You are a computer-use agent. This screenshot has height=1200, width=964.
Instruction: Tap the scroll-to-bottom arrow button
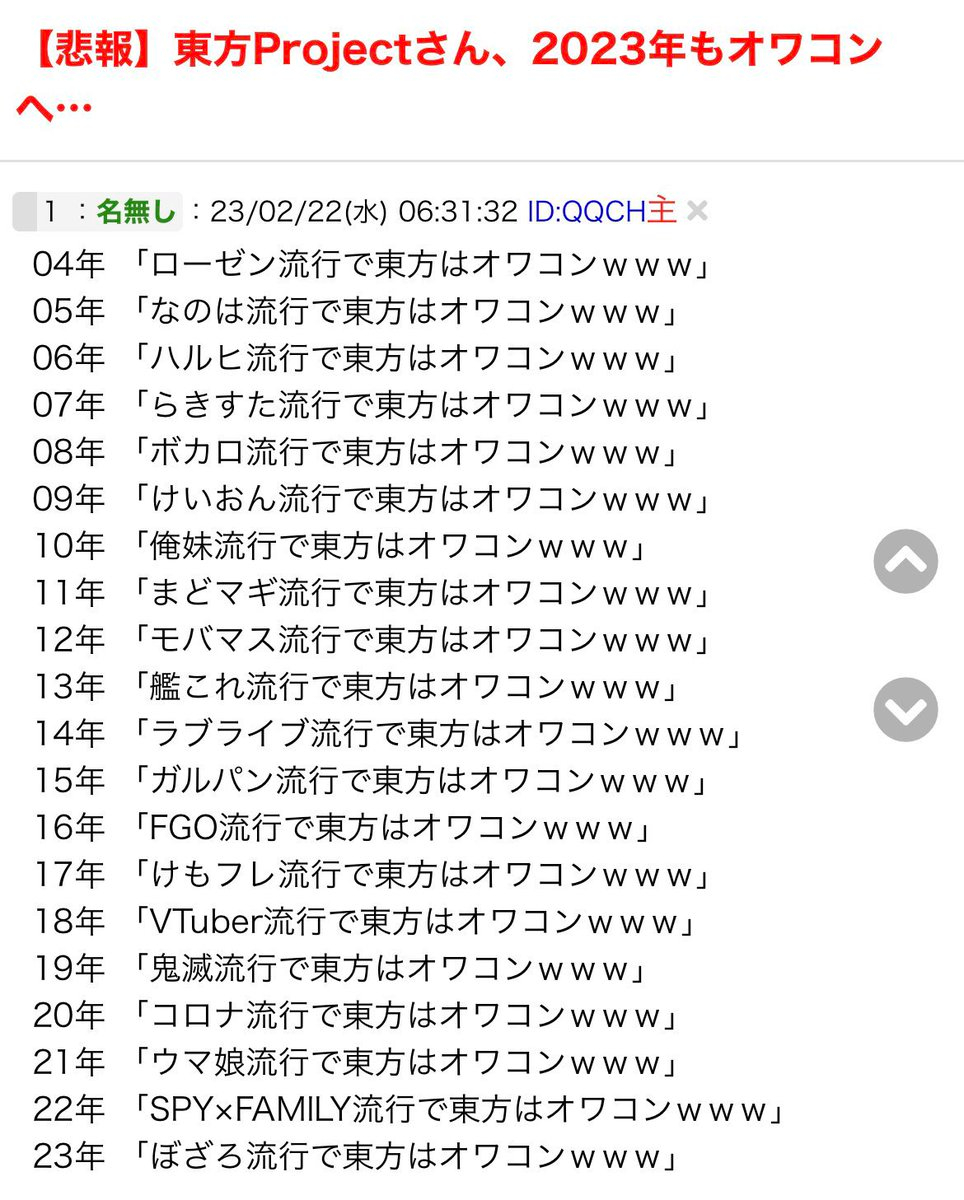coord(905,710)
